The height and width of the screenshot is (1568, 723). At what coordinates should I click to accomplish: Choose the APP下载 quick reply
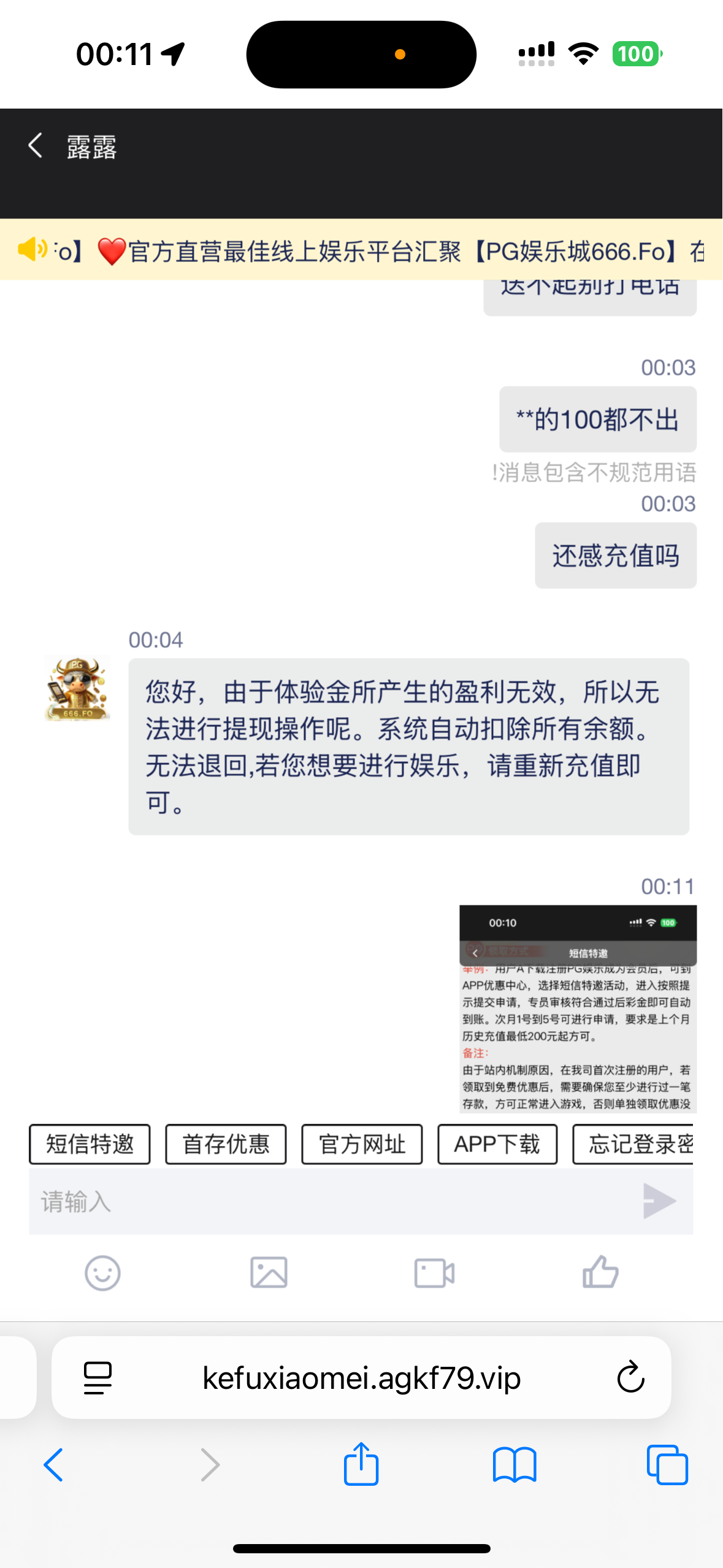[x=497, y=1144]
